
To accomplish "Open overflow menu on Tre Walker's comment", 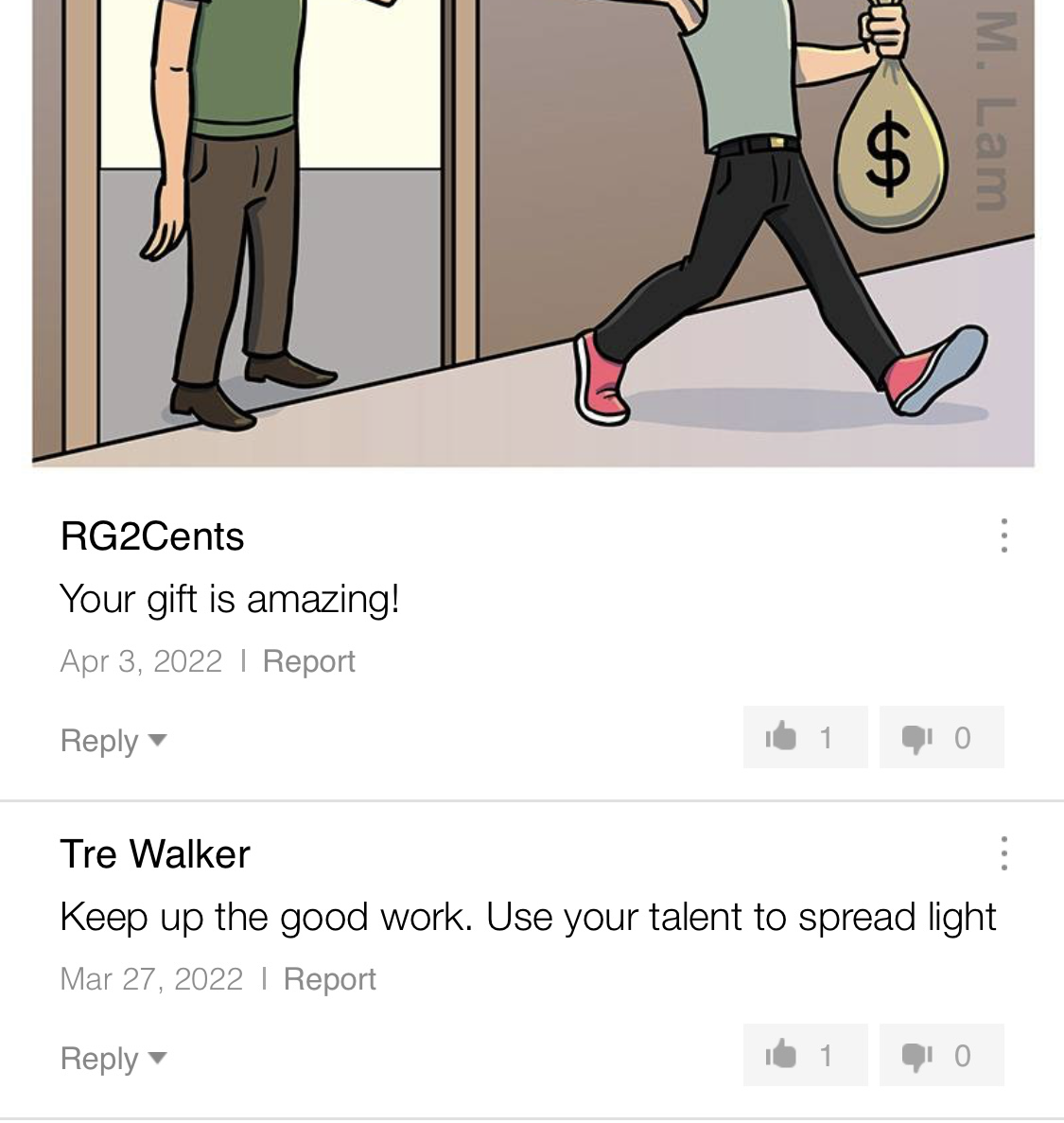I will pos(1003,853).
